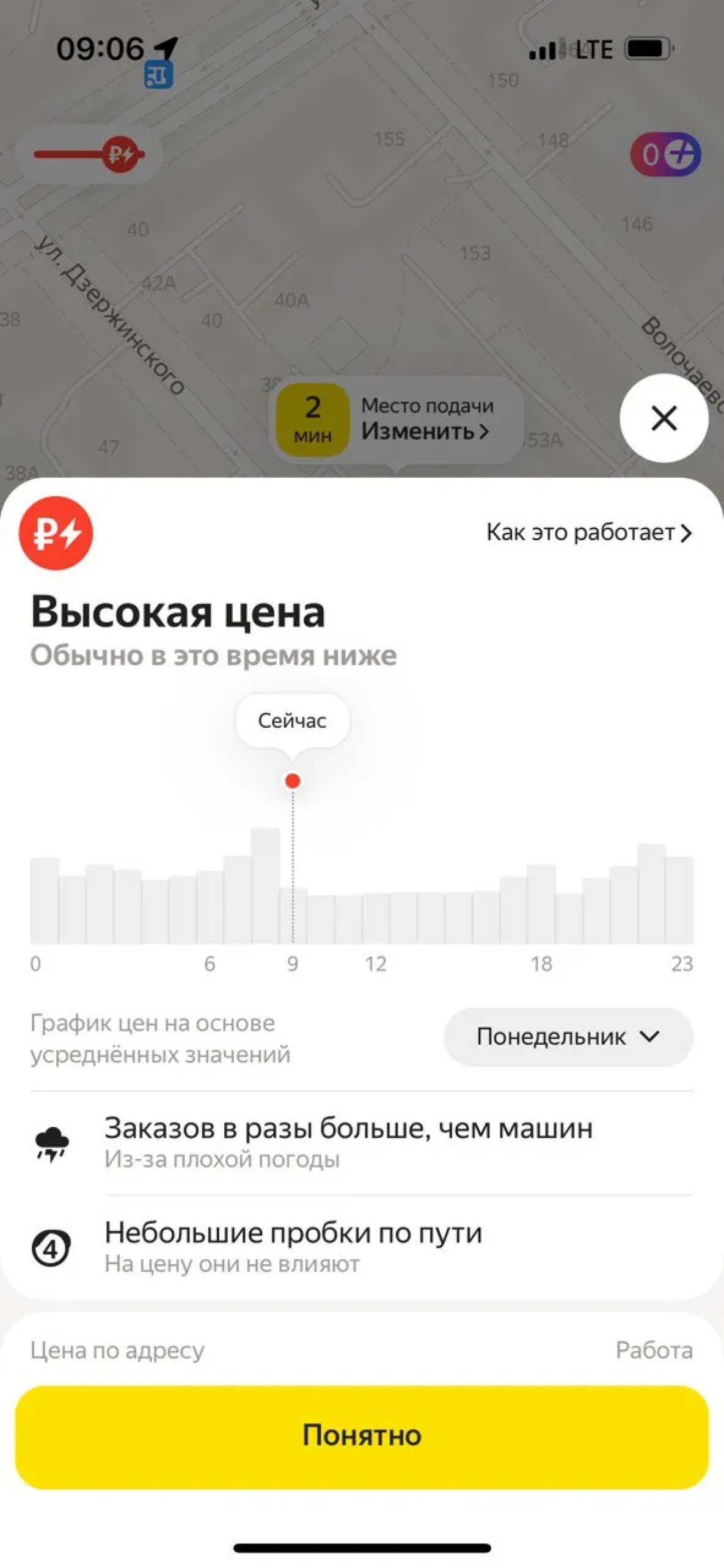Confirm with the Понятно button
The height and width of the screenshot is (1568, 724).
point(362,1436)
